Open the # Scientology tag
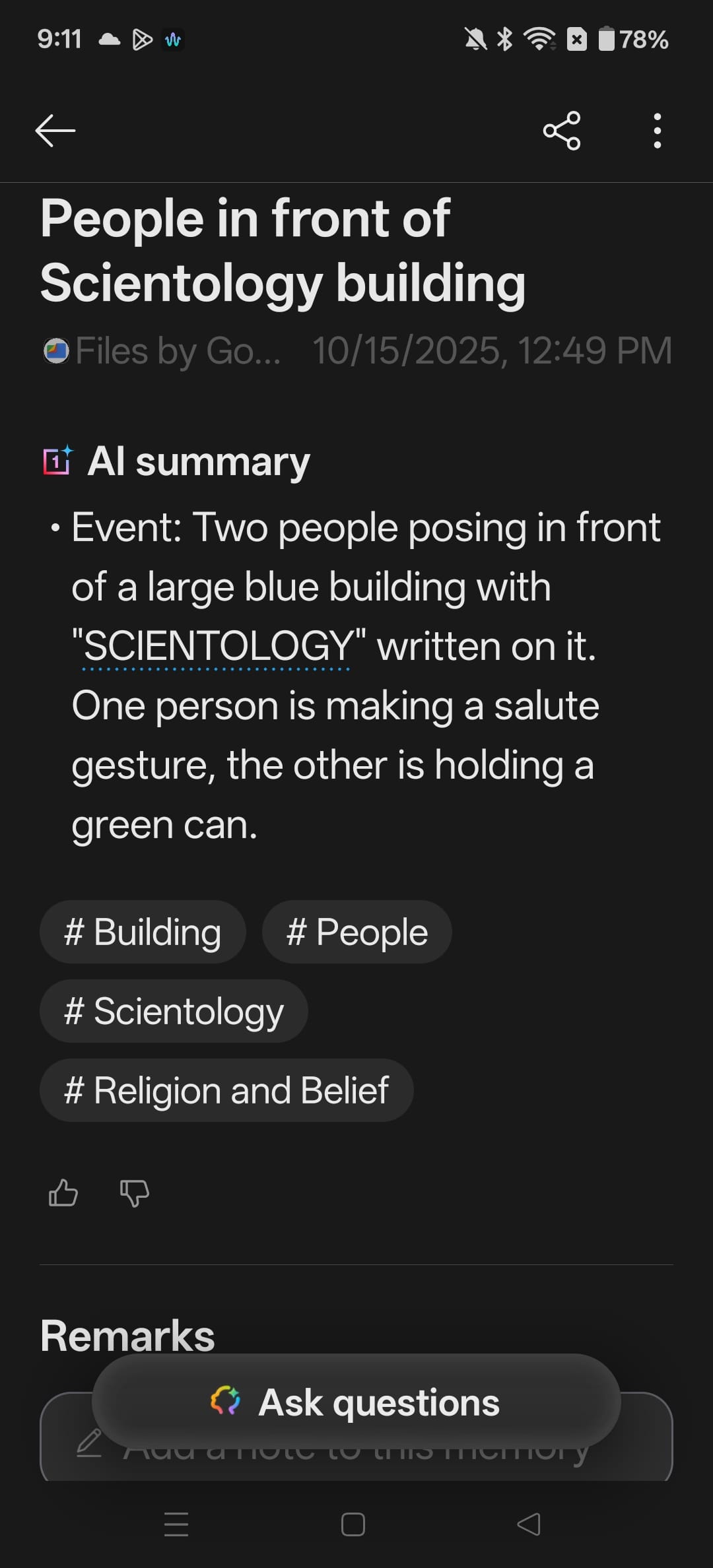 click(174, 1011)
